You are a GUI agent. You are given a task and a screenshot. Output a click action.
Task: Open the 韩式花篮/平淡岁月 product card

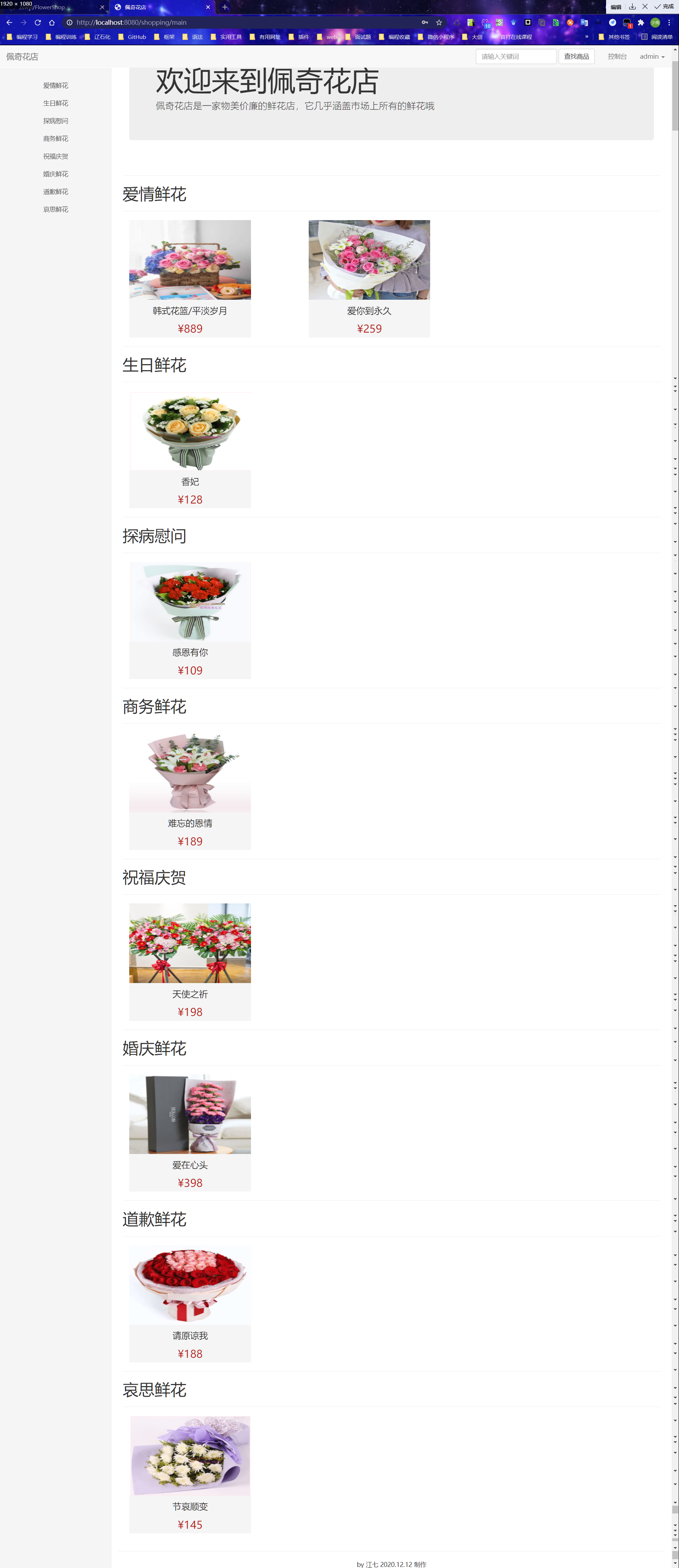189,260
